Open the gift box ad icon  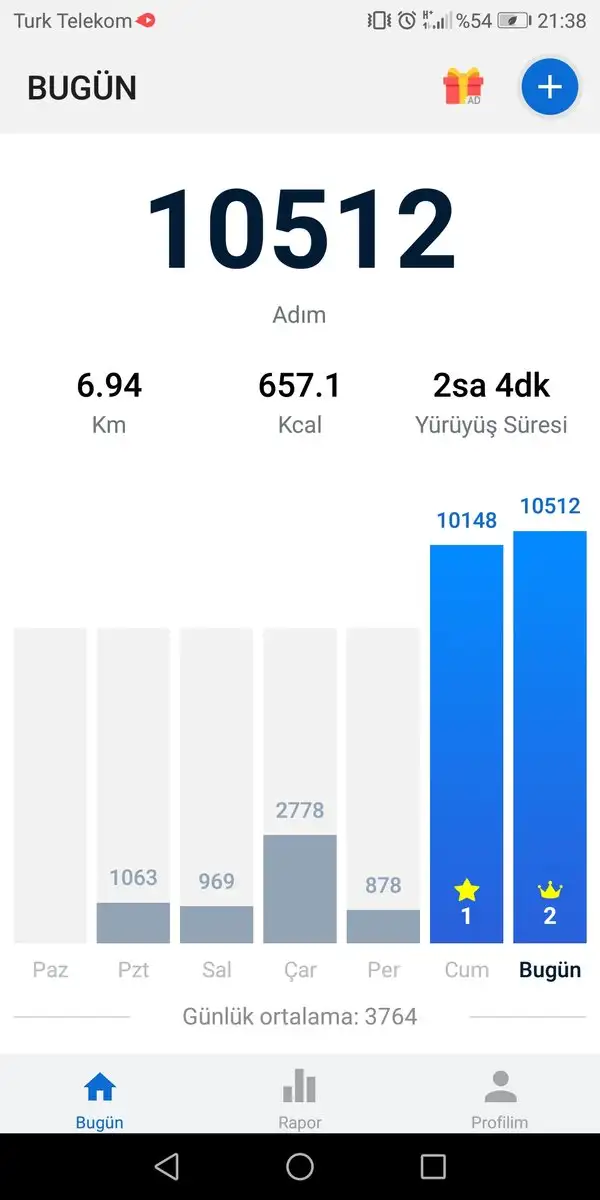click(x=462, y=87)
